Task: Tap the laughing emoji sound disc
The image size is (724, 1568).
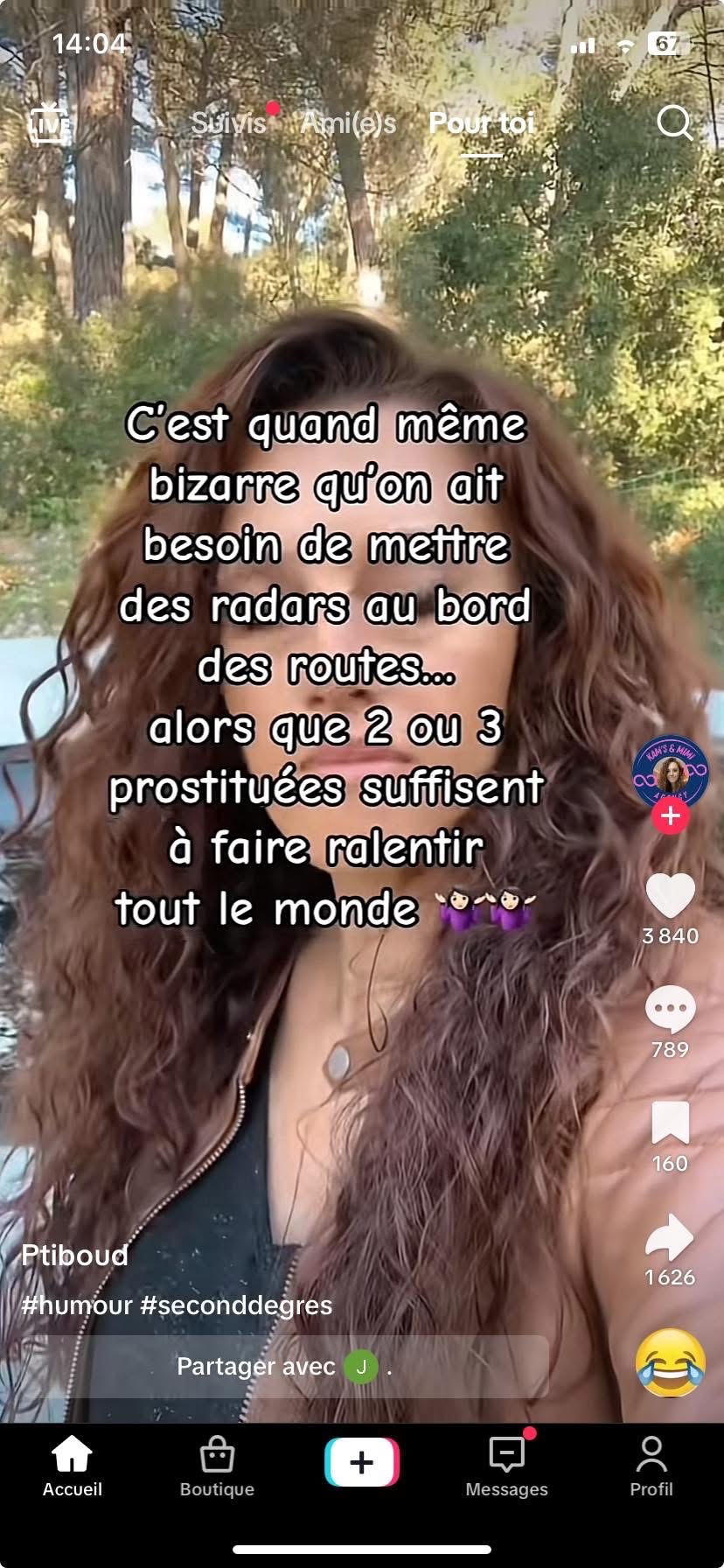Action: [x=671, y=1362]
